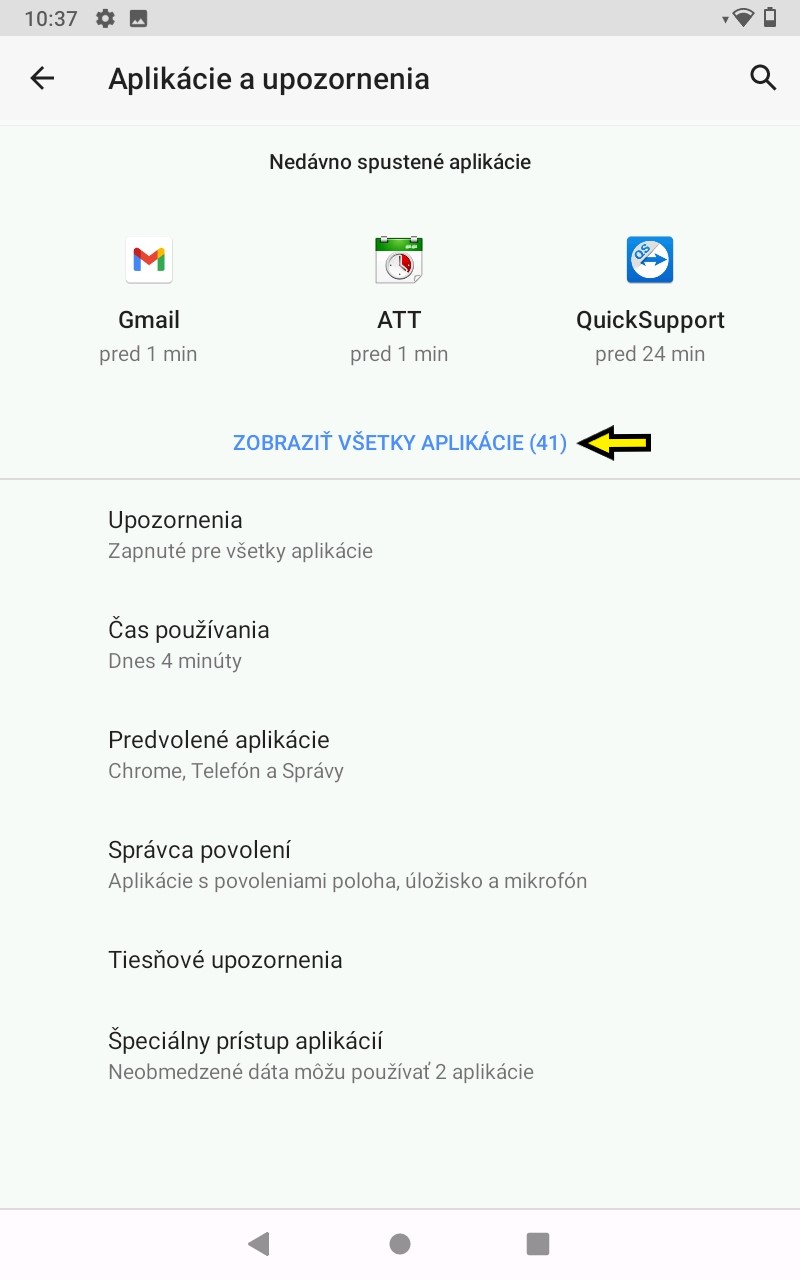Open Tiesňové upozornenia
The height and width of the screenshot is (1280, 800).
pyautogui.click(x=400, y=960)
